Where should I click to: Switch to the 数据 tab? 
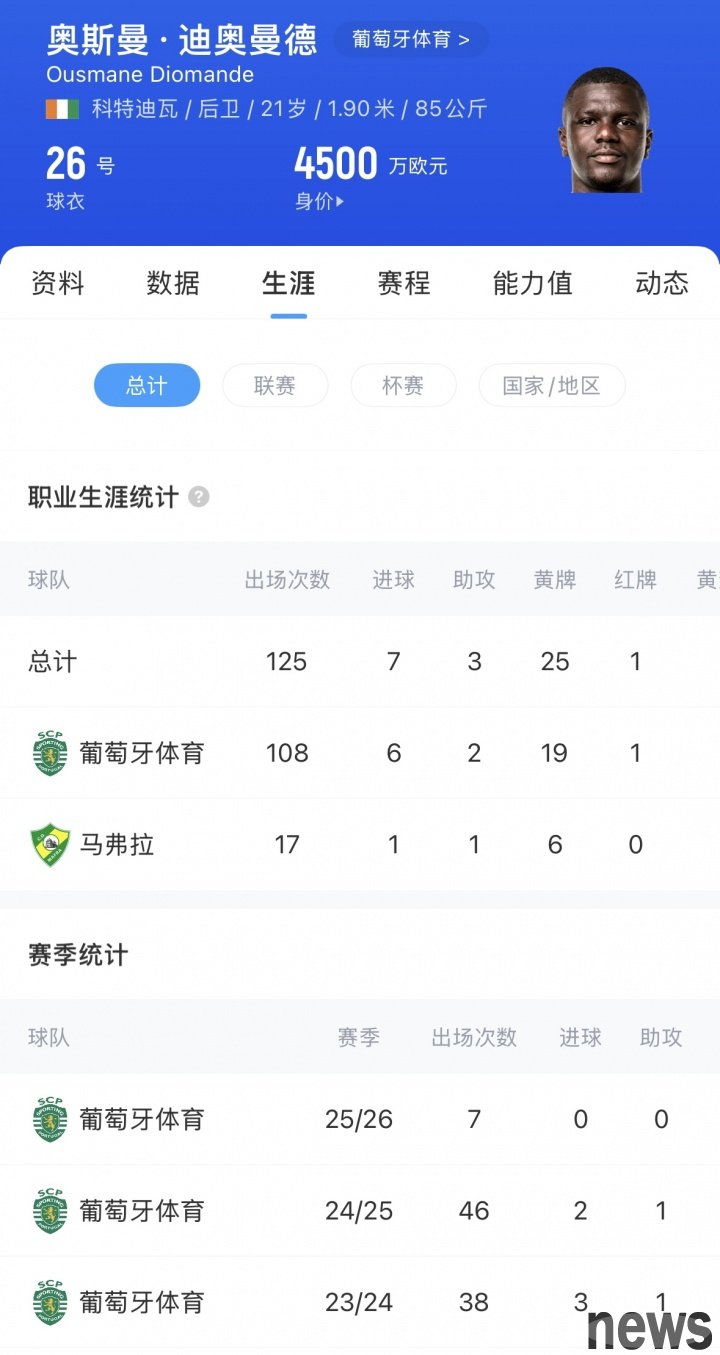coord(173,283)
